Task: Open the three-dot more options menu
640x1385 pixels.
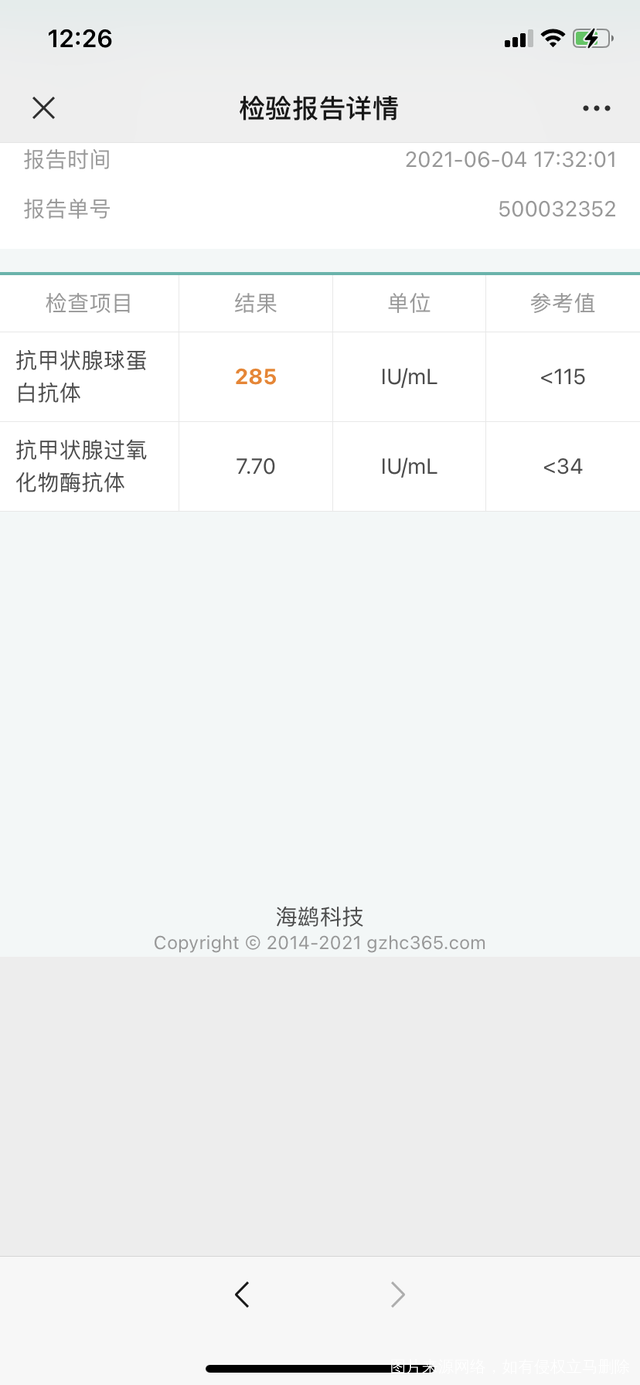Action: [596, 108]
